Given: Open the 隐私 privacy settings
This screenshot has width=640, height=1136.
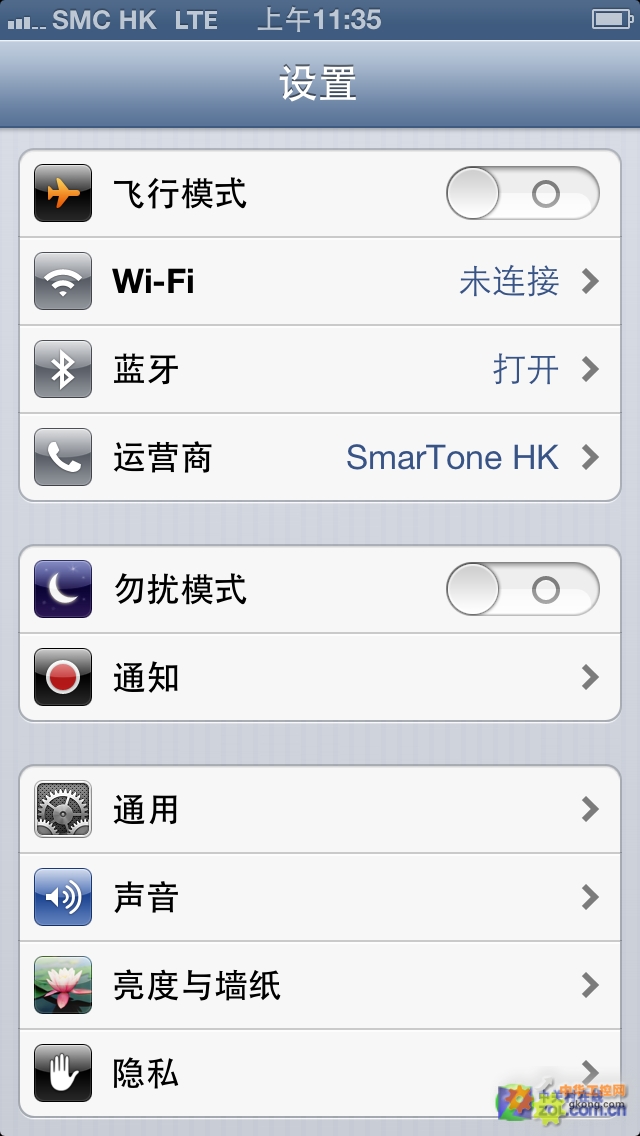Looking at the screenshot, I should [x=320, y=1073].
